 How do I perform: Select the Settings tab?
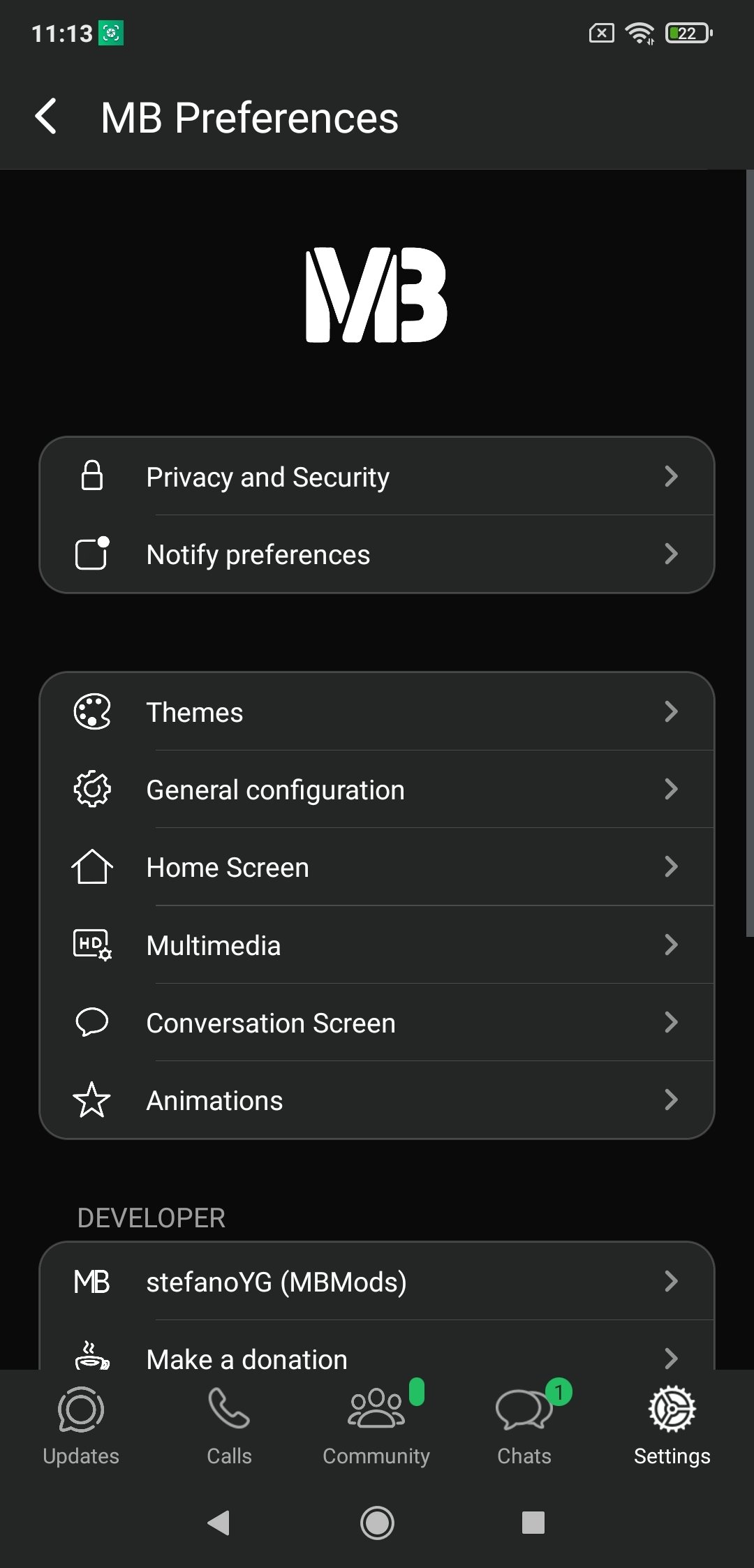(672, 1426)
